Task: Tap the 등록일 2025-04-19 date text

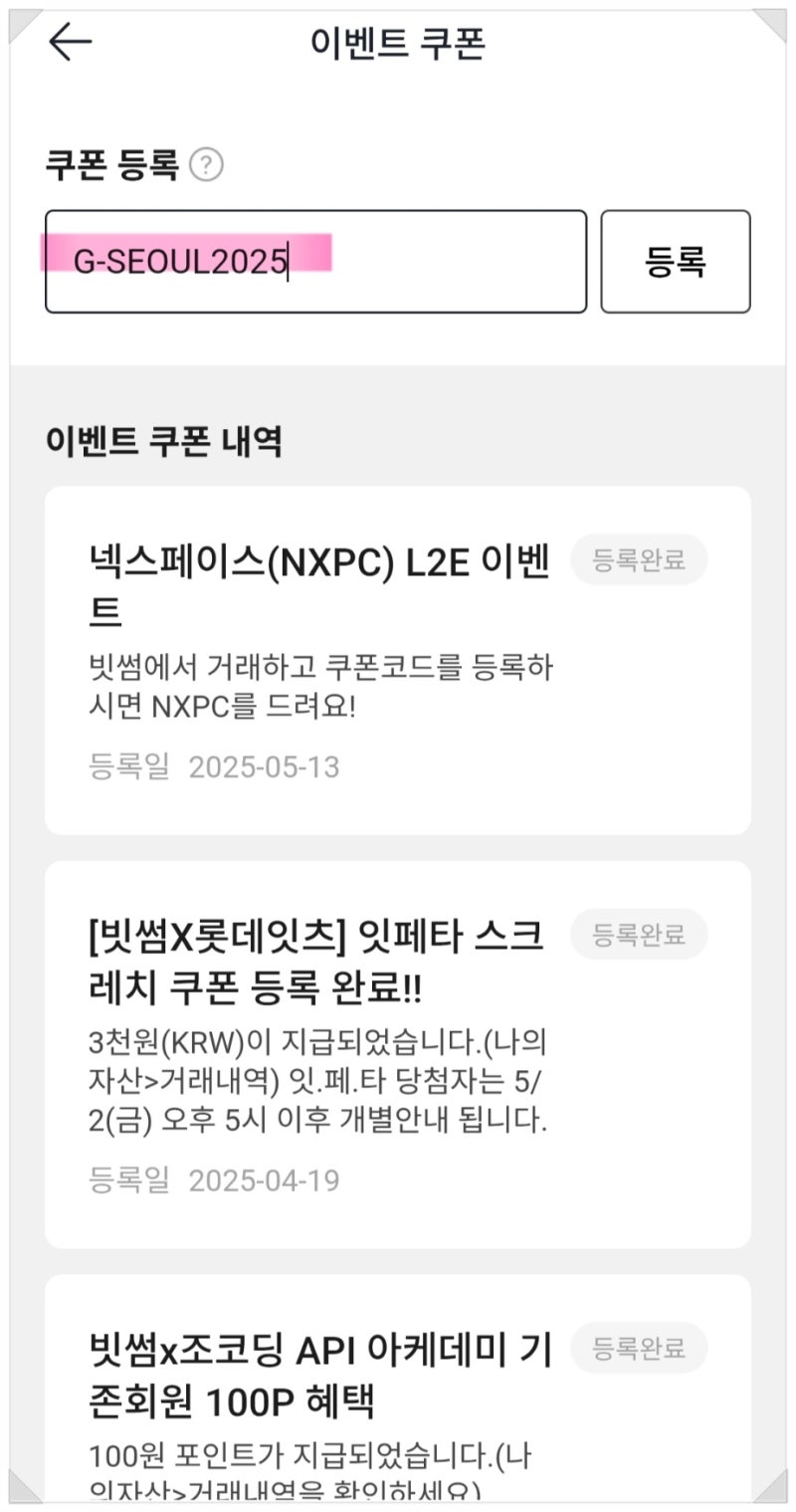Action: (x=214, y=1181)
